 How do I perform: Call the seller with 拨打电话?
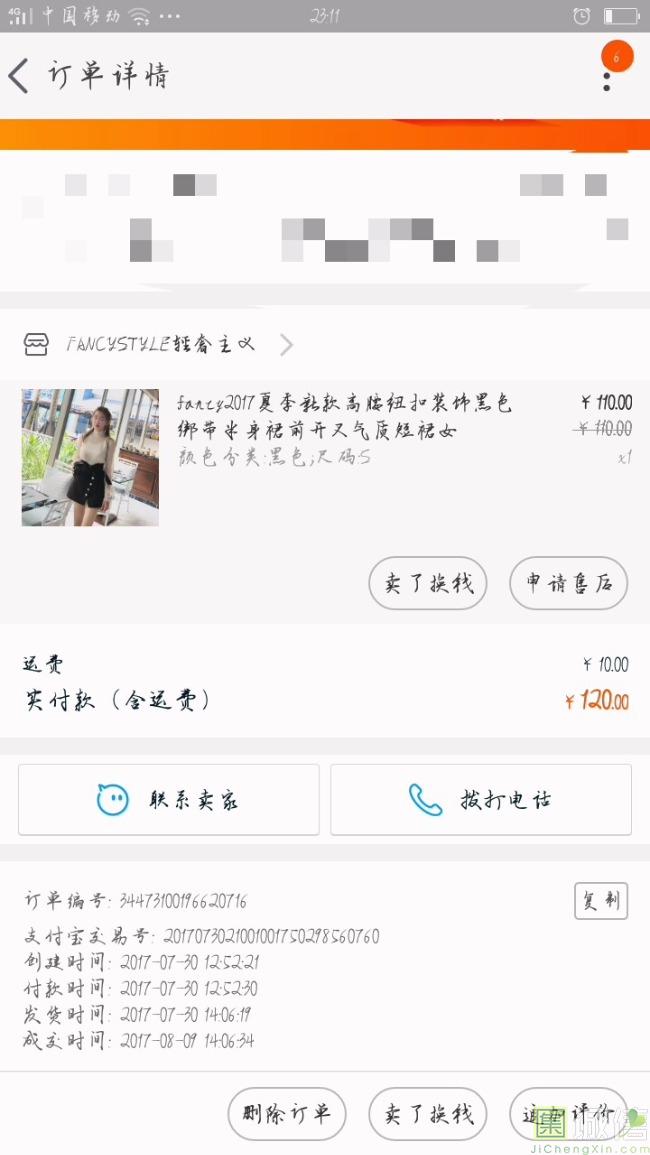coord(481,799)
